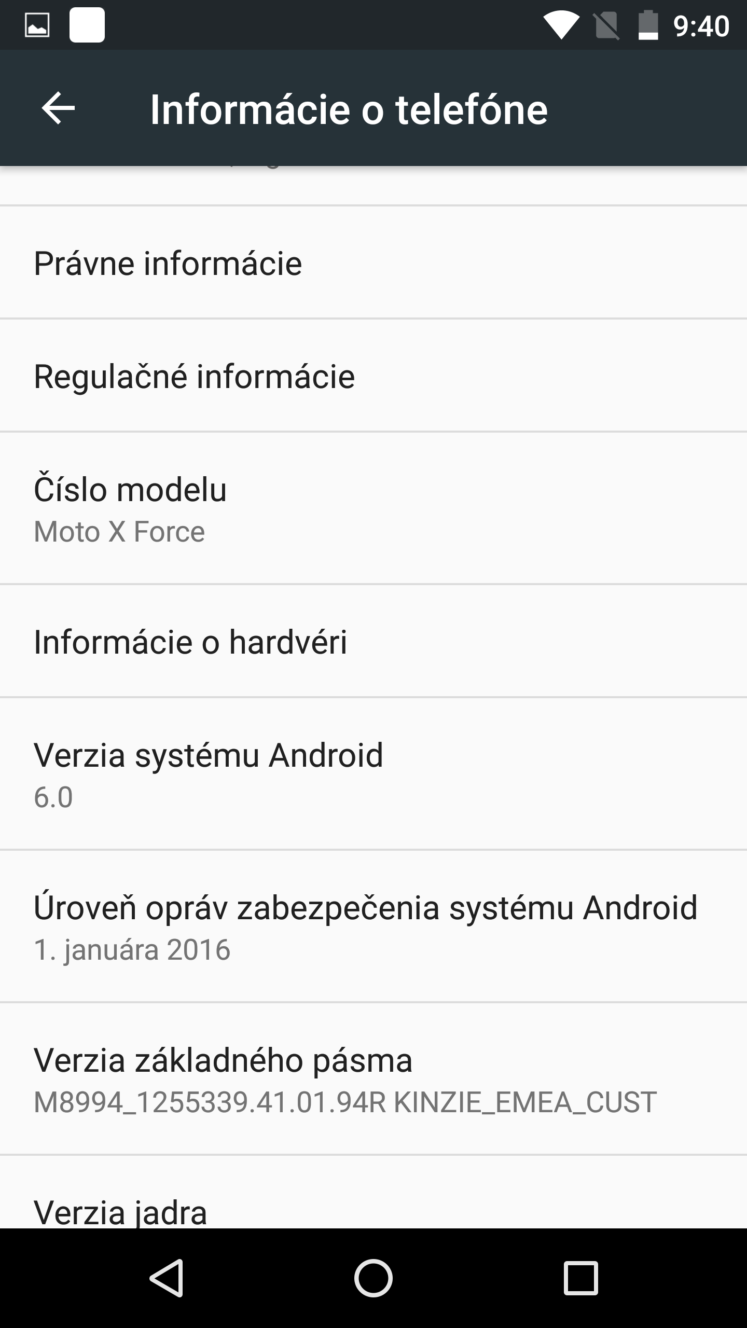Tap the Číslo modelu row
This screenshot has width=747, height=1328.
[373, 508]
